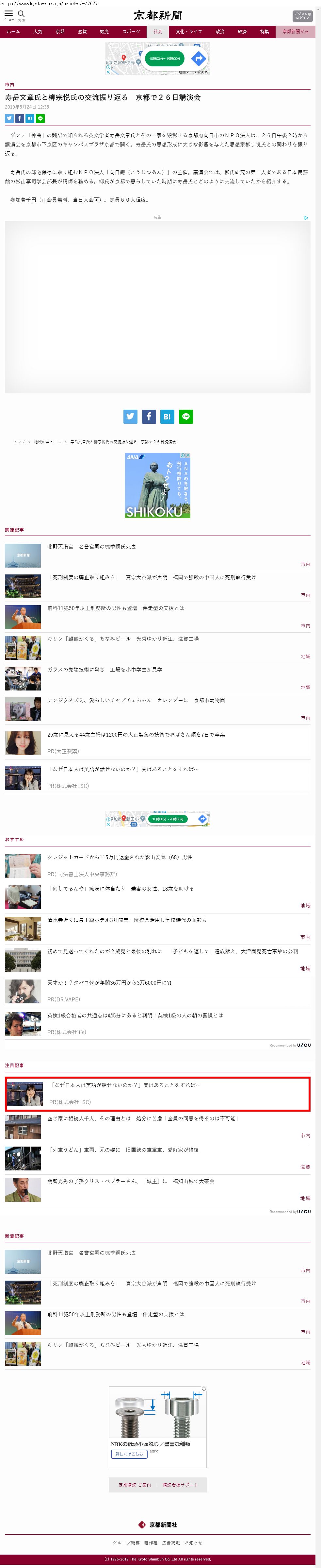Open the article 北野天満宮 名誉宮司 in related articles
The height and width of the screenshot is (1568, 321).
pos(92,547)
